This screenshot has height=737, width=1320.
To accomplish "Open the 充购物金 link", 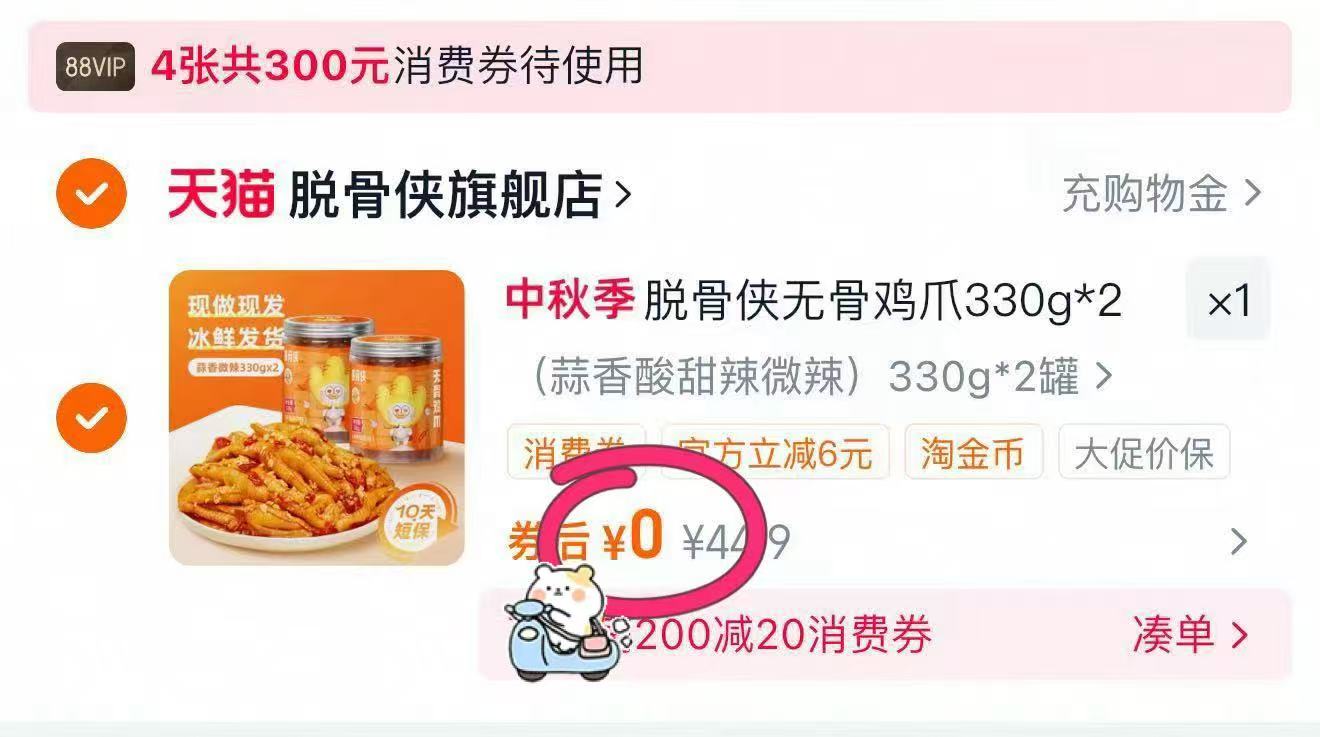I will (x=1160, y=194).
